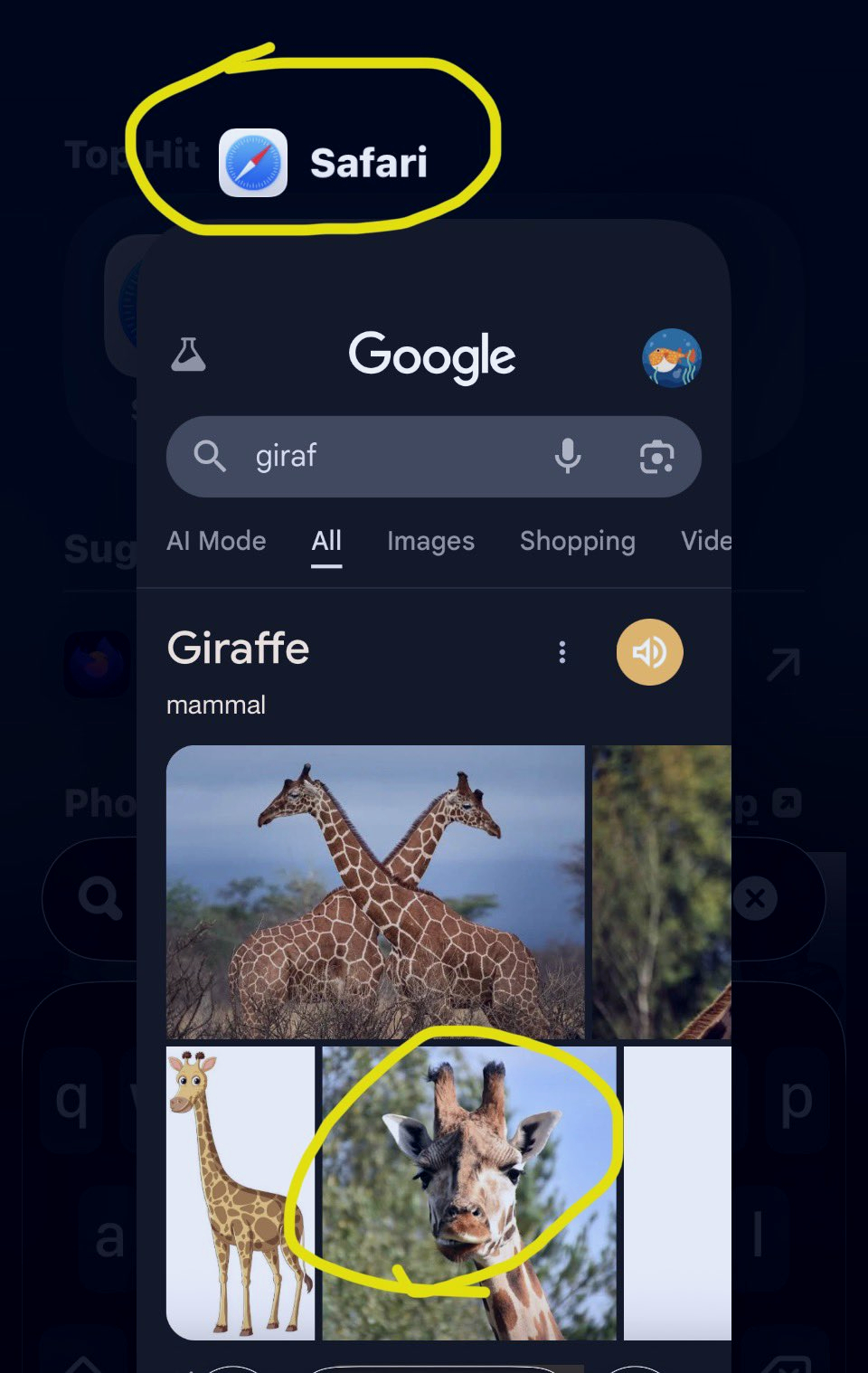868x1373 pixels.
Task: Switch to the Shopping tab
Action: point(577,541)
